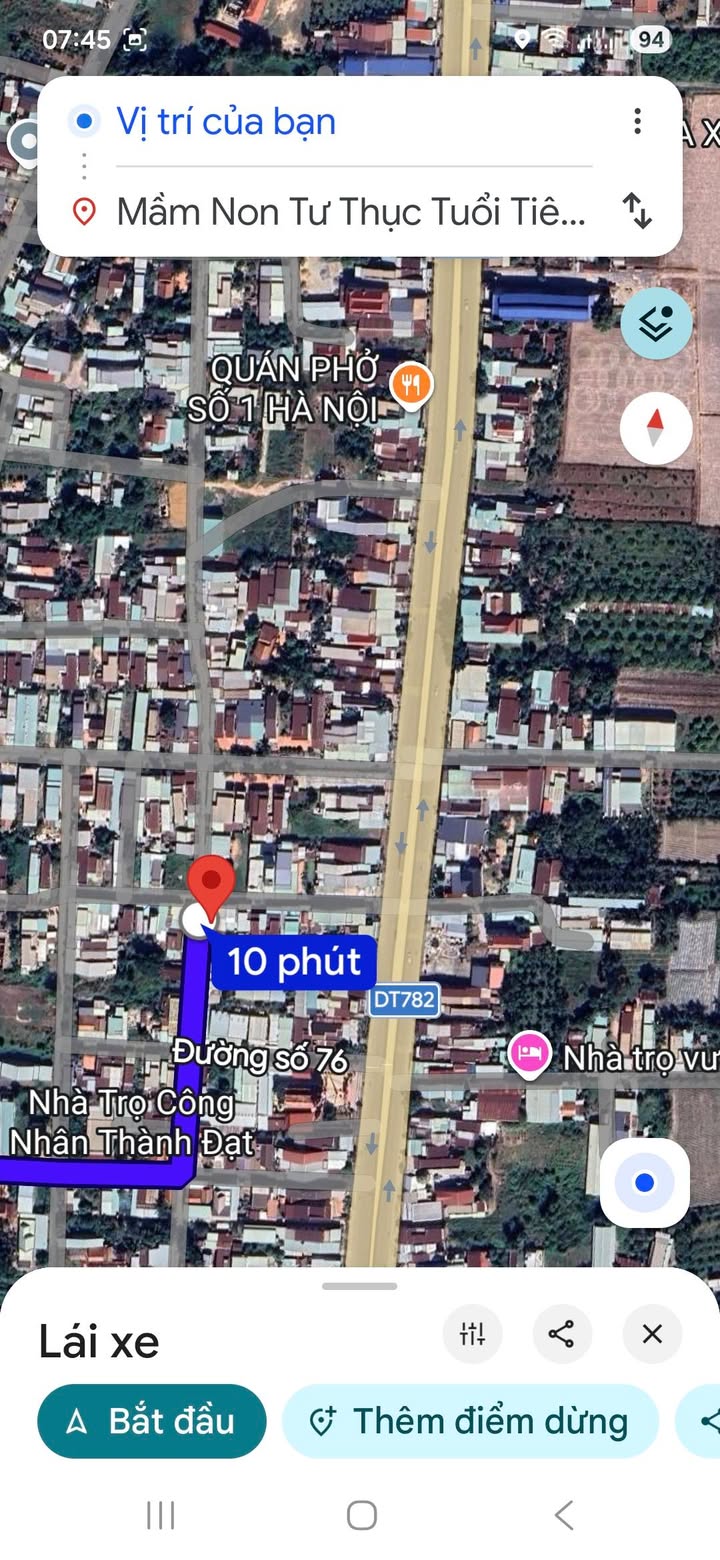Edit the destination 'Mầm Non Tư Thục'

[350, 212]
